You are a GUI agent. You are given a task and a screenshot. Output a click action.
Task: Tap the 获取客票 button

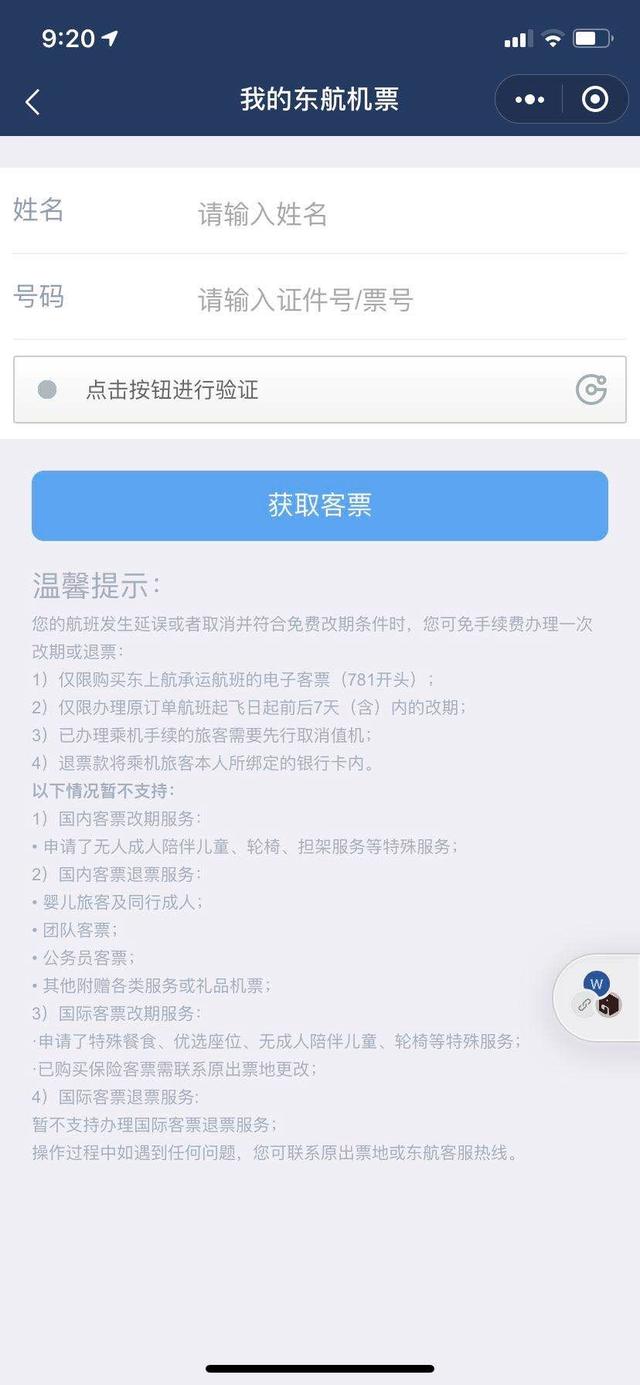(x=320, y=505)
